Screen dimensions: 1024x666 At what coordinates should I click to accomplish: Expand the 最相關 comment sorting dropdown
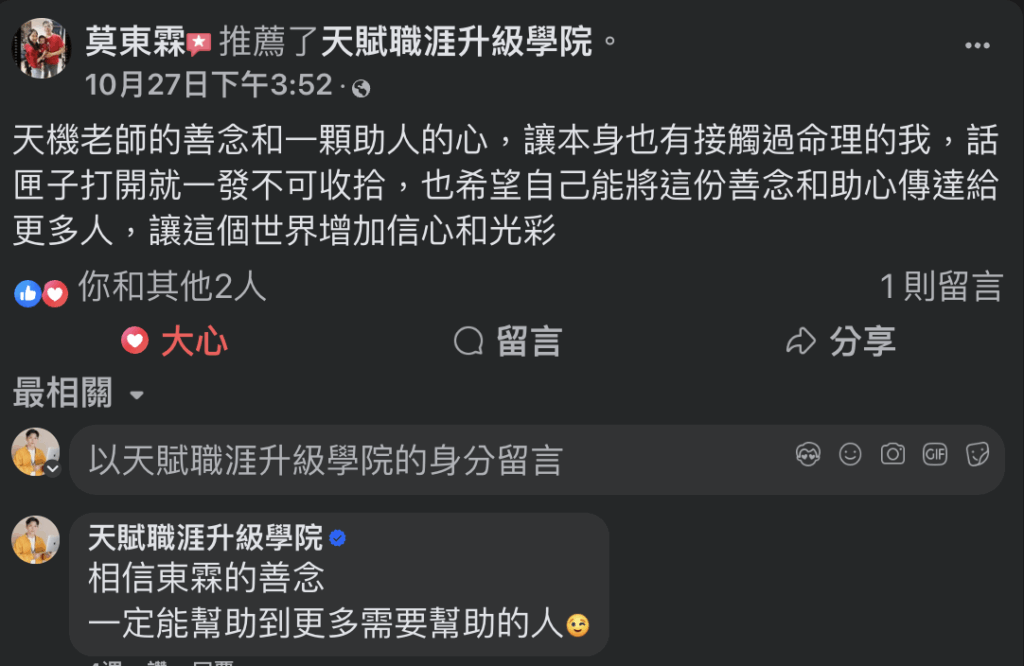click(x=79, y=394)
